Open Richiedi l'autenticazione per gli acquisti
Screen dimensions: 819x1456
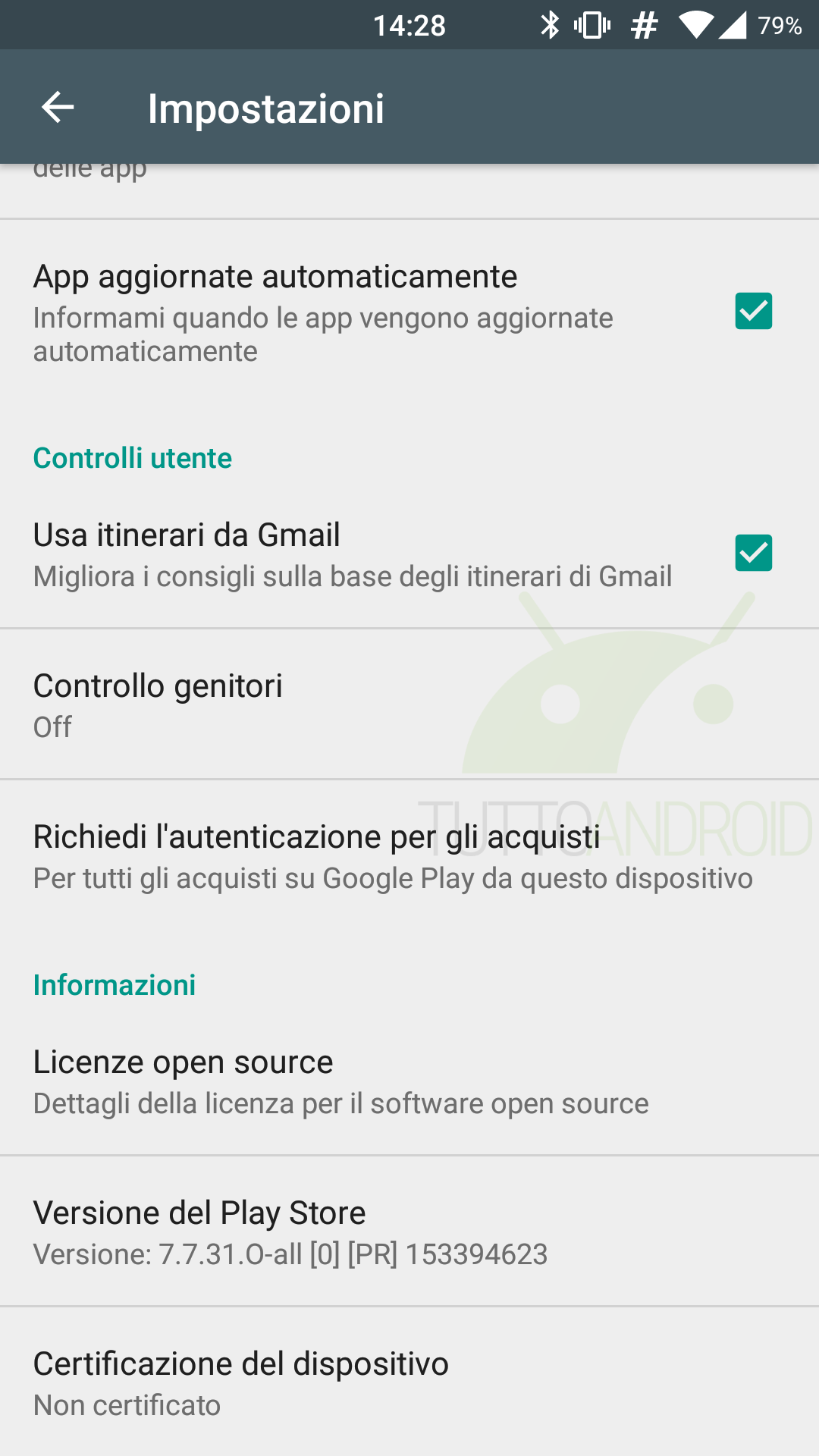(x=409, y=855)
